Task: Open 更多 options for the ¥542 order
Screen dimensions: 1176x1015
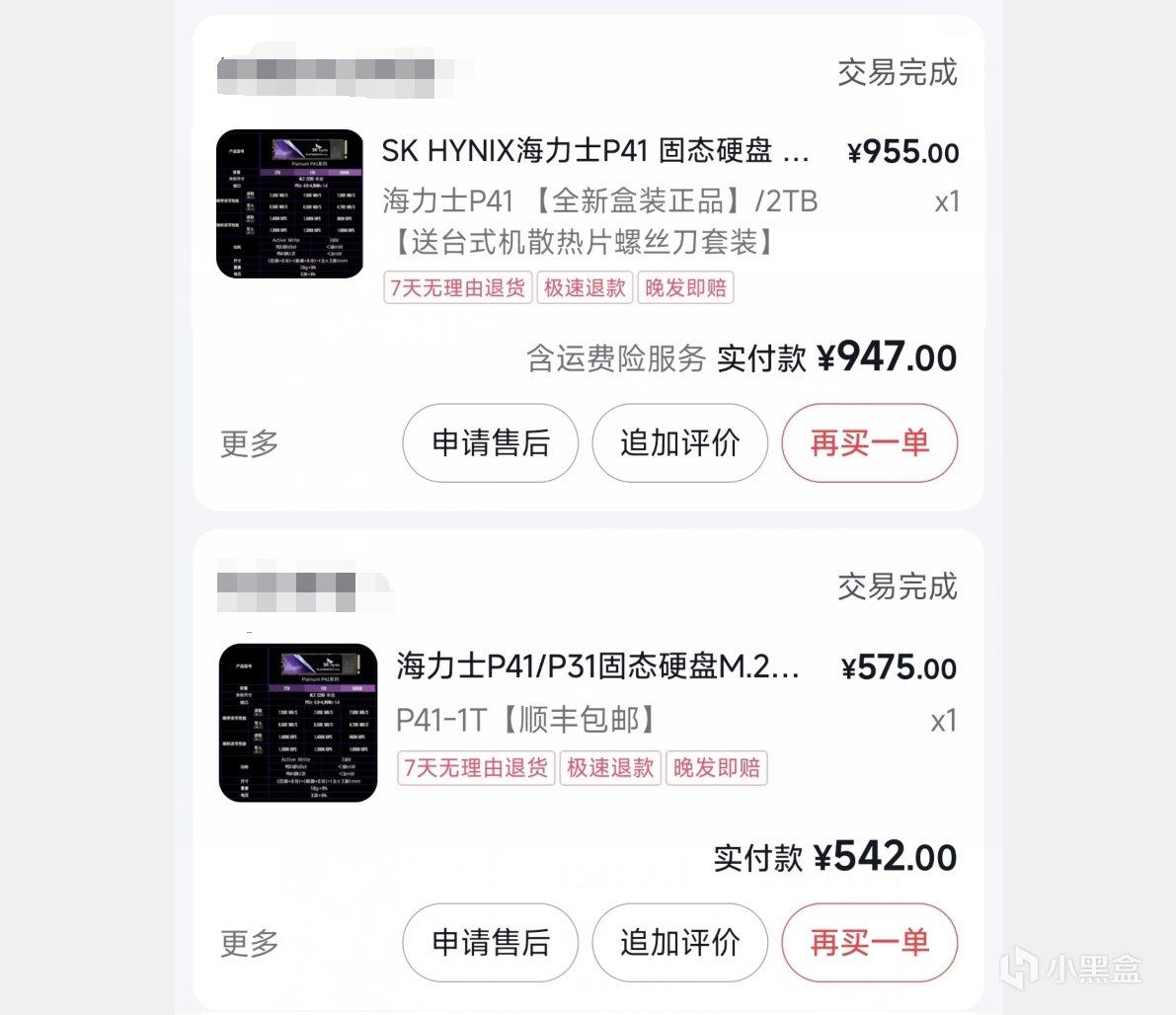Action: click(x=249, y=943)
